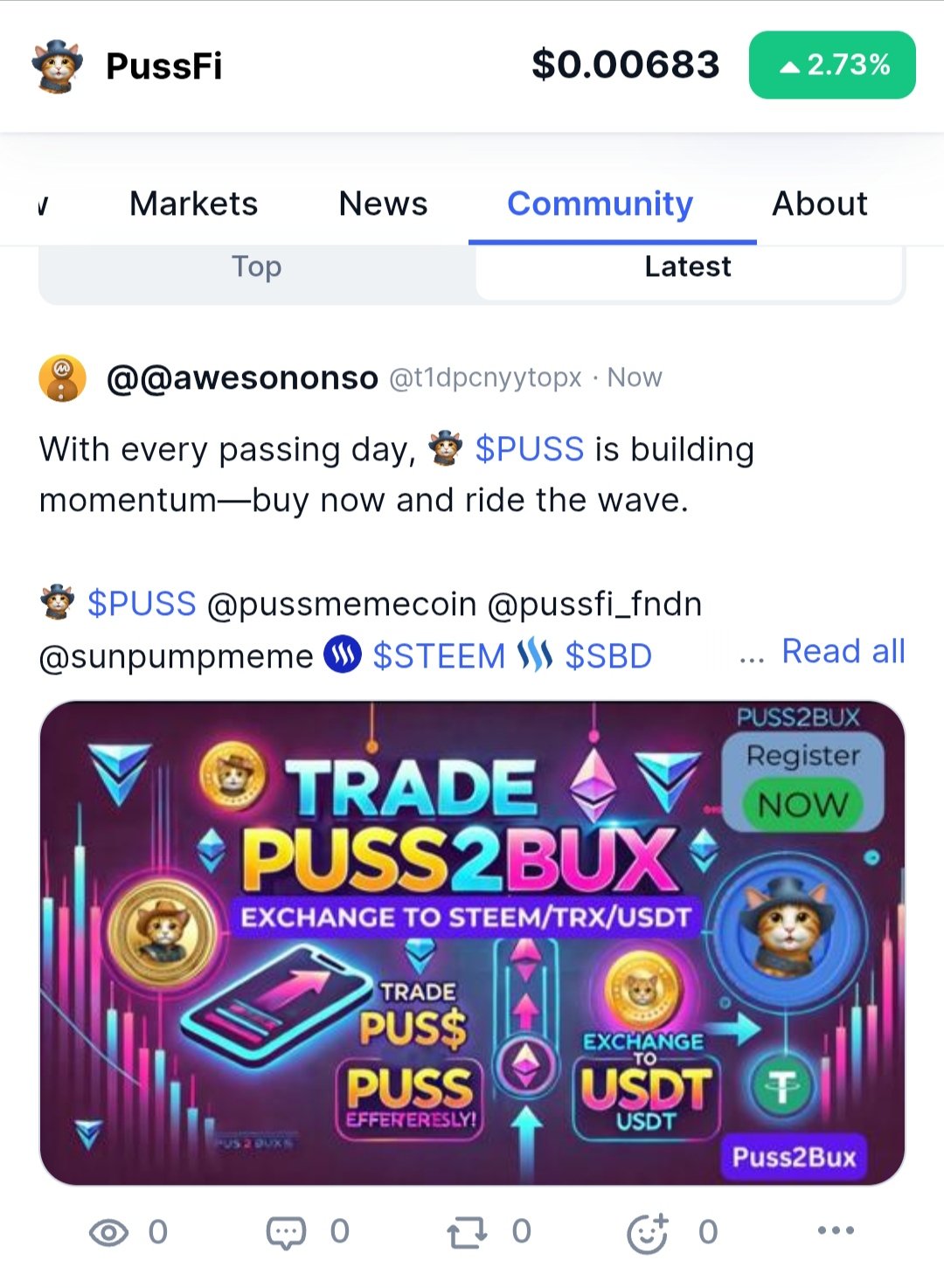Open the comments on awesononso's post

tap(287, 1232)
